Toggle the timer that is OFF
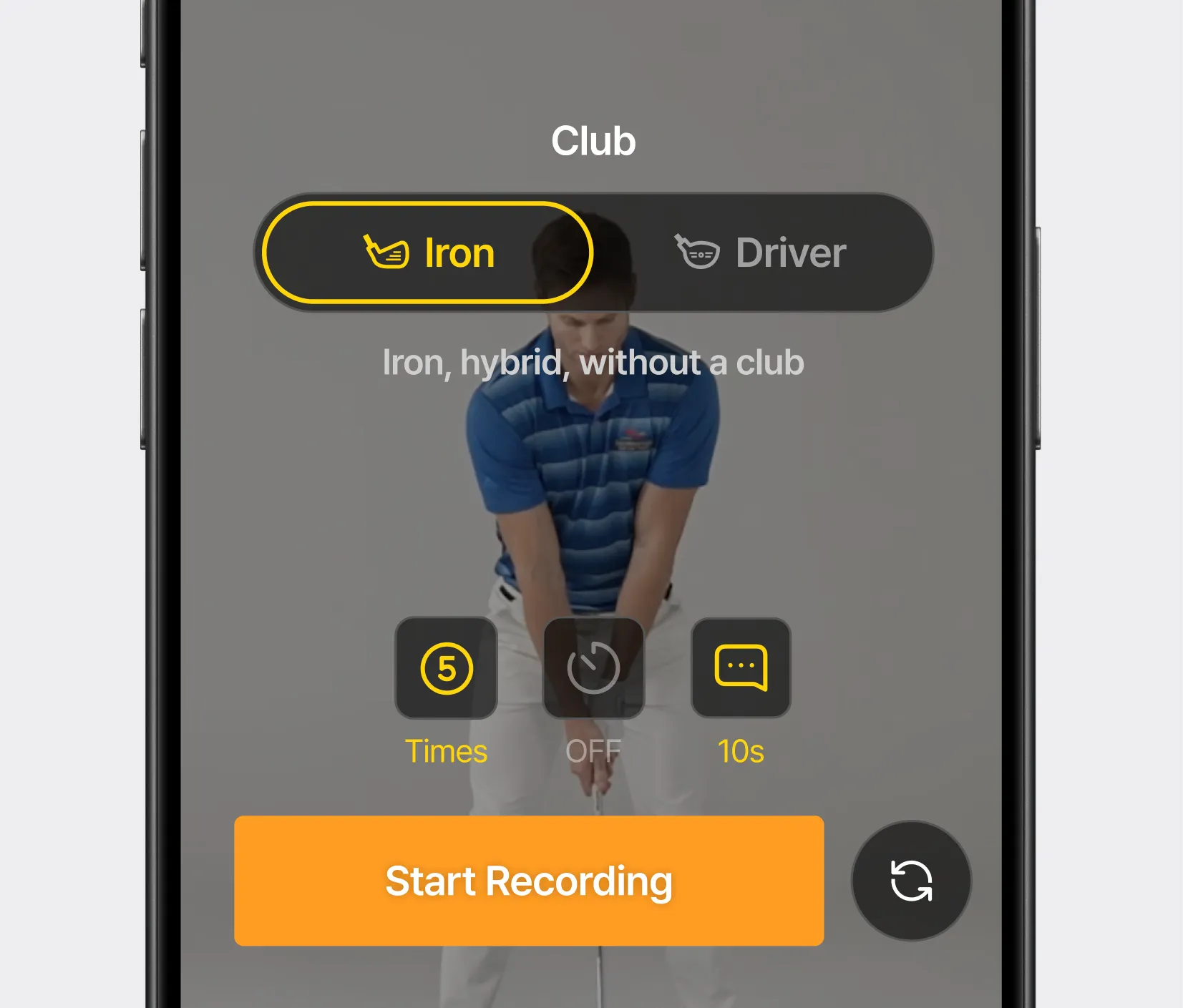The image size is (1183, 1008). [593, 668]
